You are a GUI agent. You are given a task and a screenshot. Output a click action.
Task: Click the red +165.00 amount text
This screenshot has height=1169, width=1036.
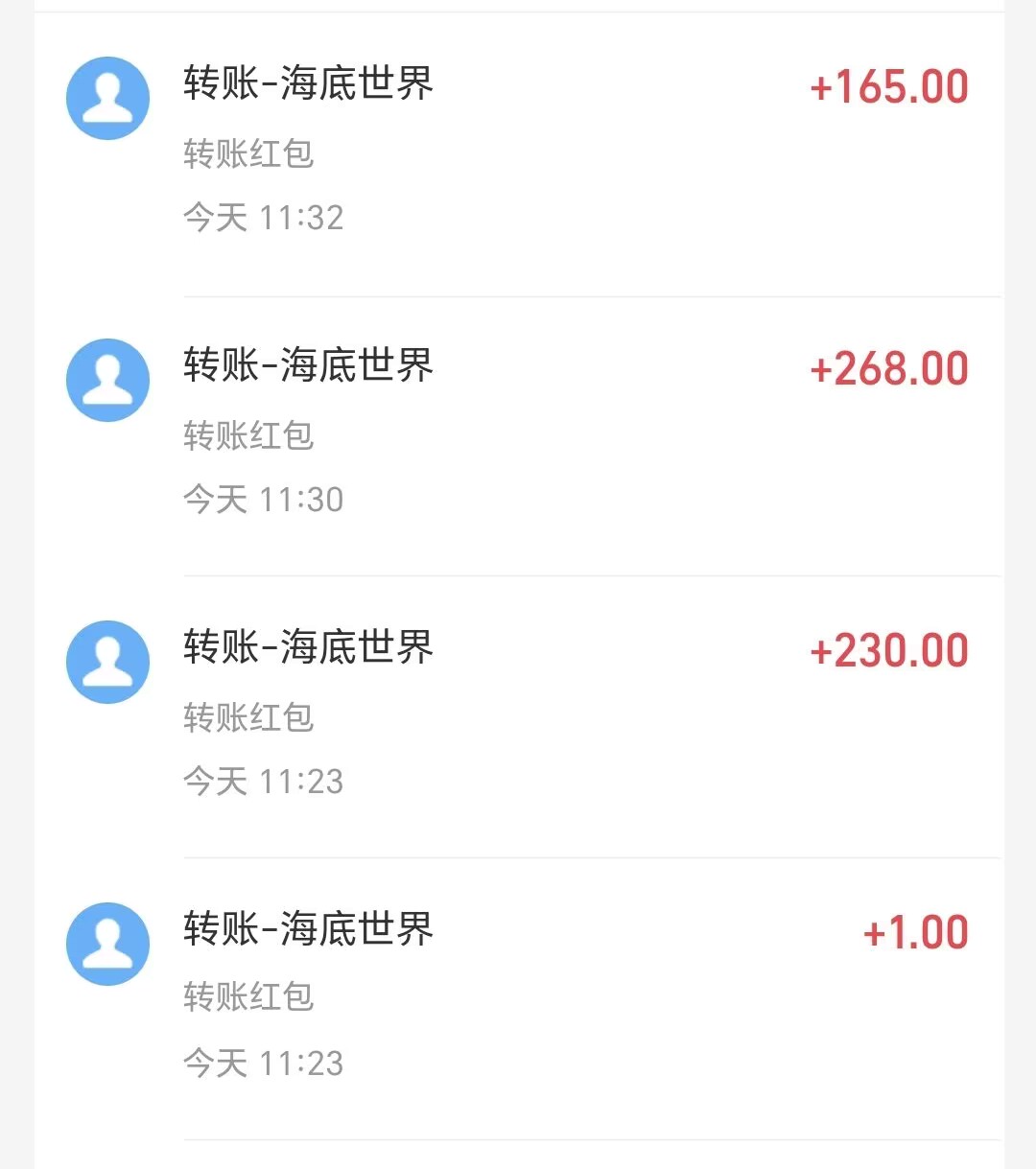tap(887, 85)
